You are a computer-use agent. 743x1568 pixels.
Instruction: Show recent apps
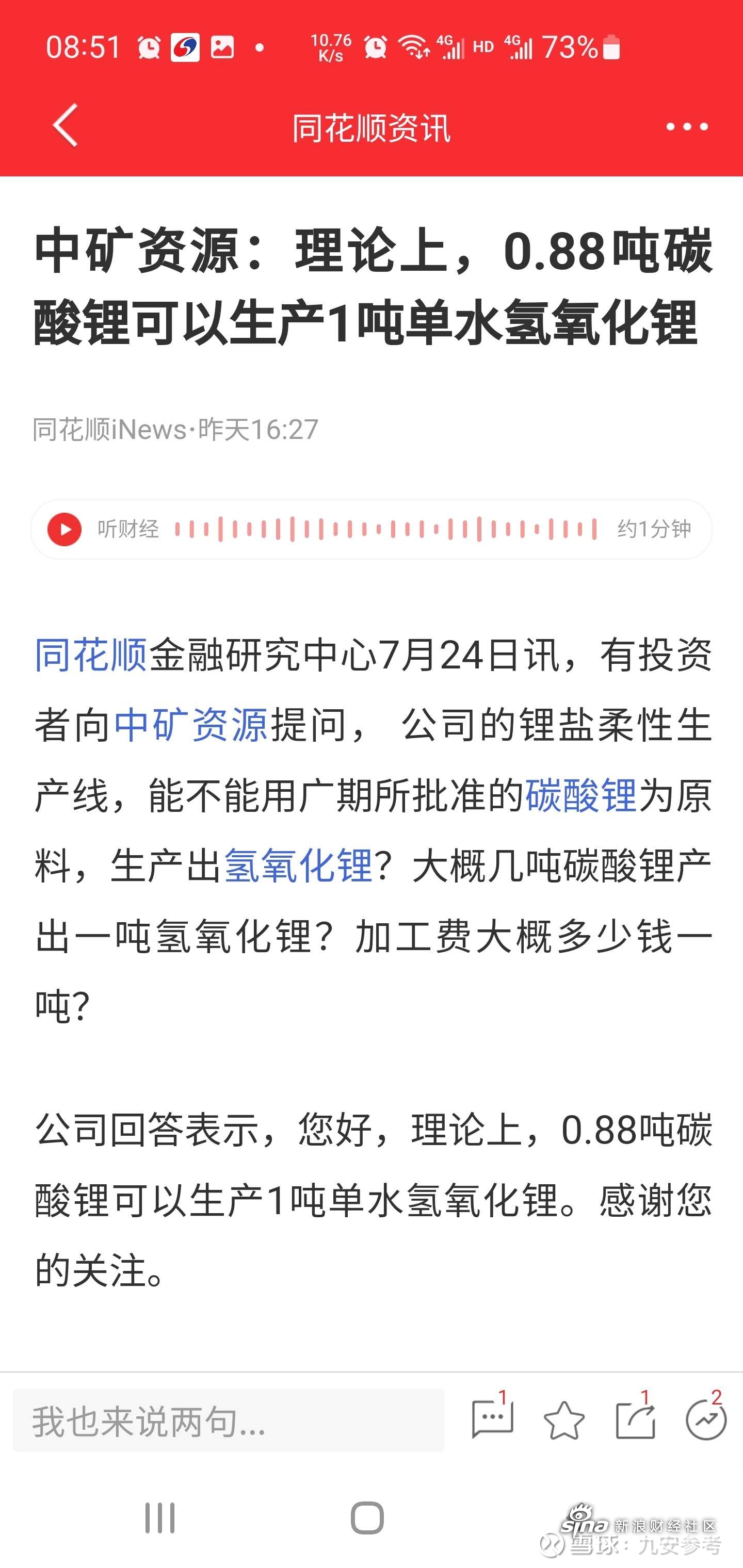(x=160, y=1518)
